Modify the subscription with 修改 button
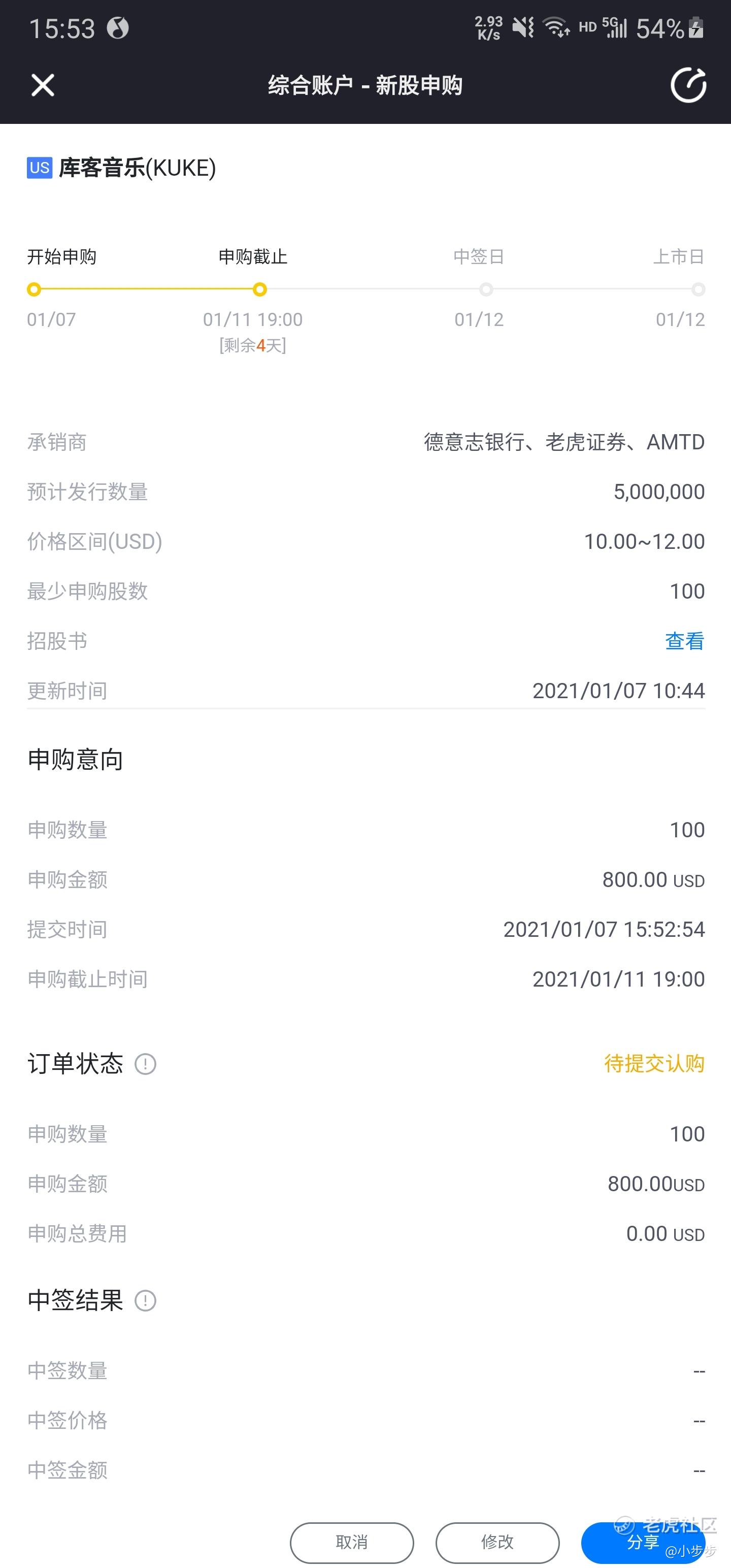Viewport: 731px width, 1568px height. 497,1543
